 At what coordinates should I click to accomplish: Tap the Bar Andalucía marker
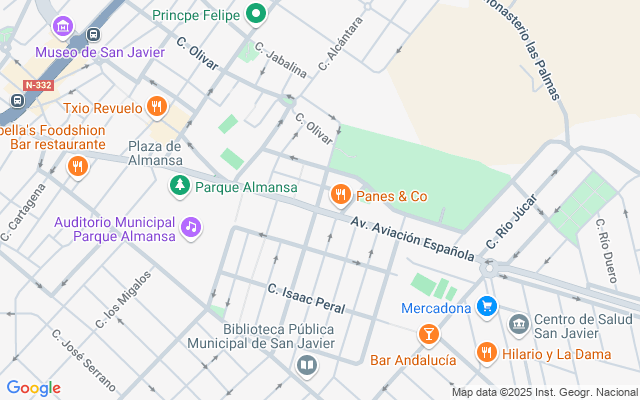[x=428, y=334]
